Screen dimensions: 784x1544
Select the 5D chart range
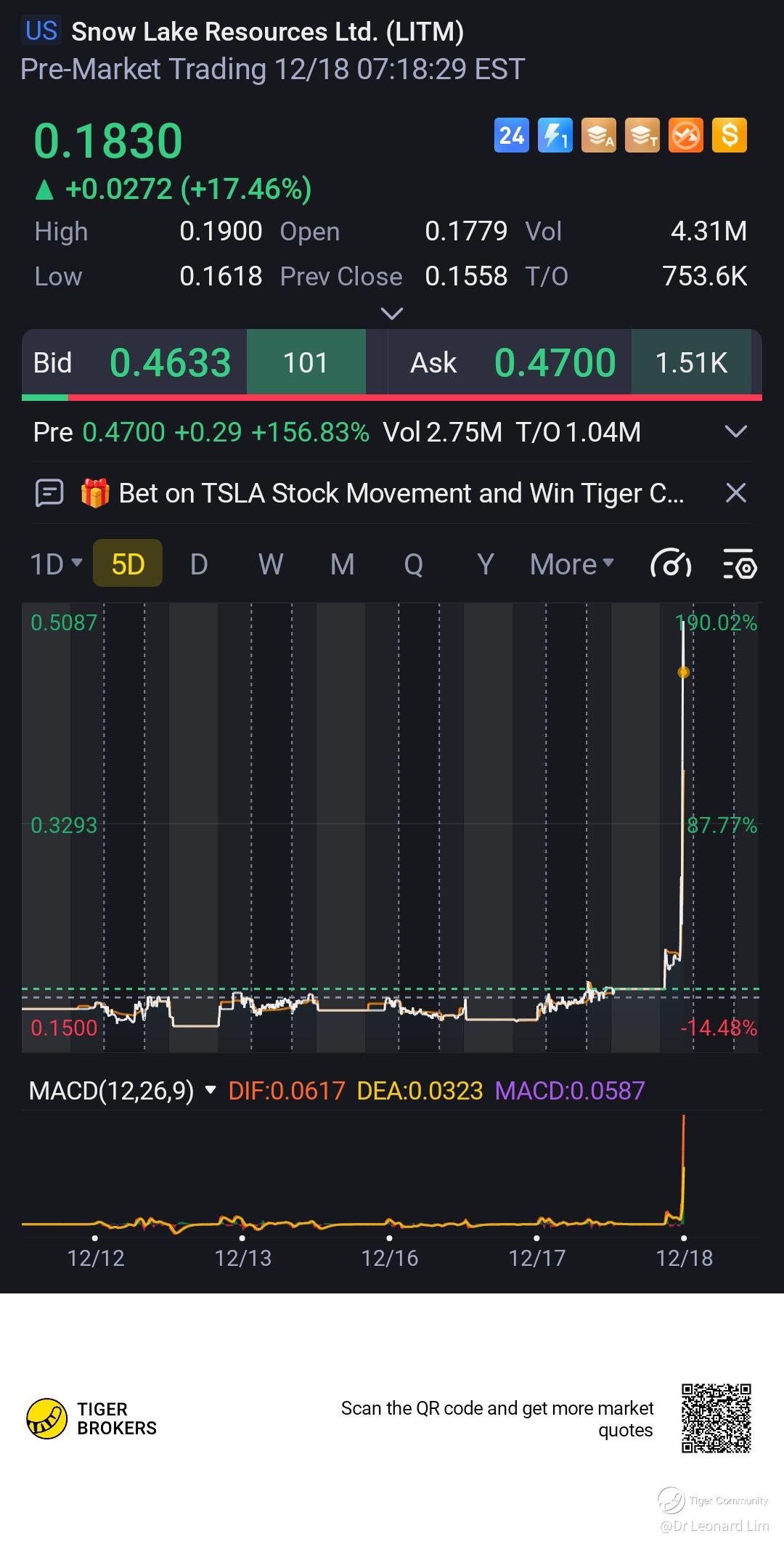(x=128, y=564)
